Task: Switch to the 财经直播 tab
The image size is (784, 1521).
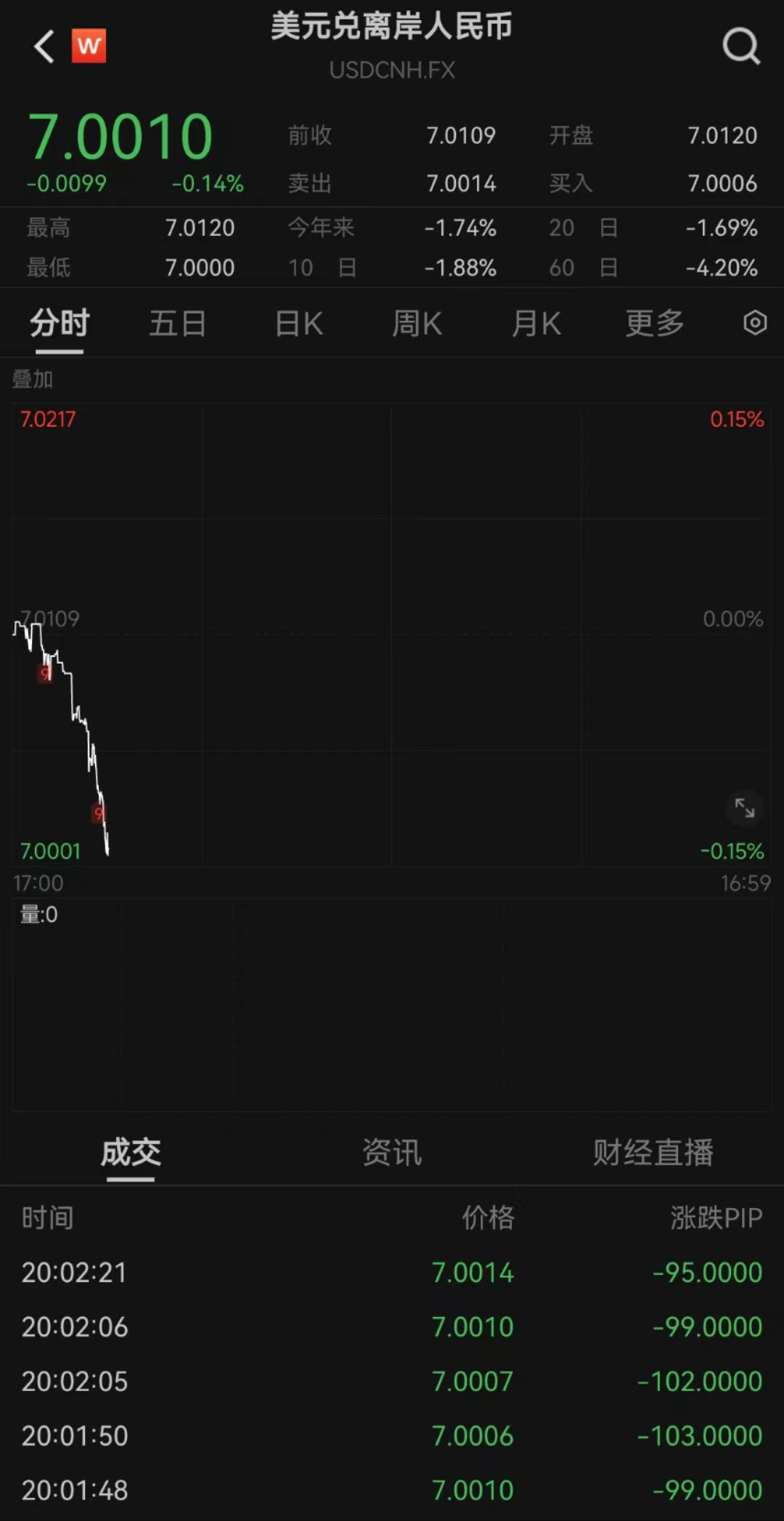Action: [653, 1152]
